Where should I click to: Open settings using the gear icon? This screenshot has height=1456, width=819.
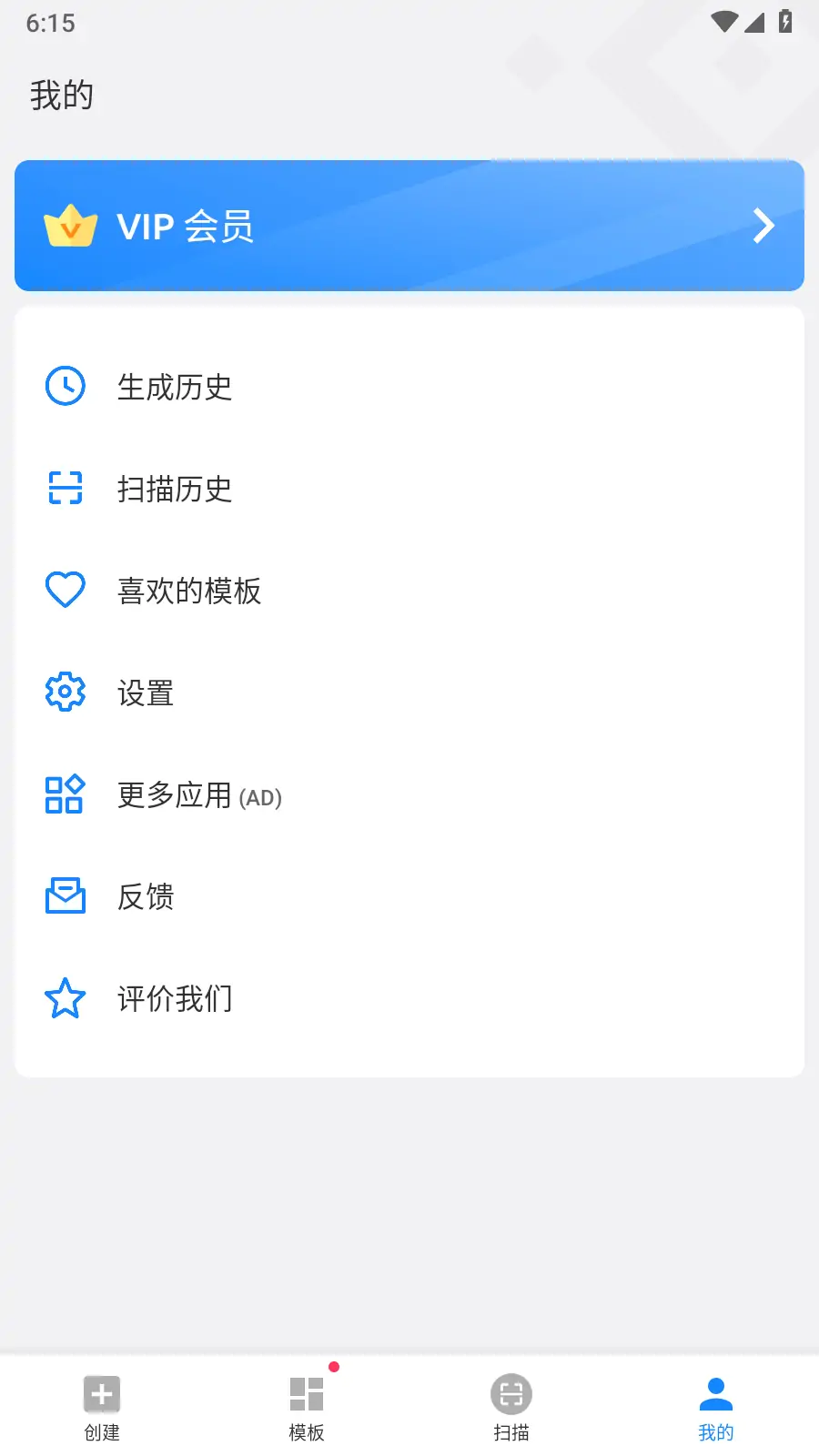tap(65, 692)
